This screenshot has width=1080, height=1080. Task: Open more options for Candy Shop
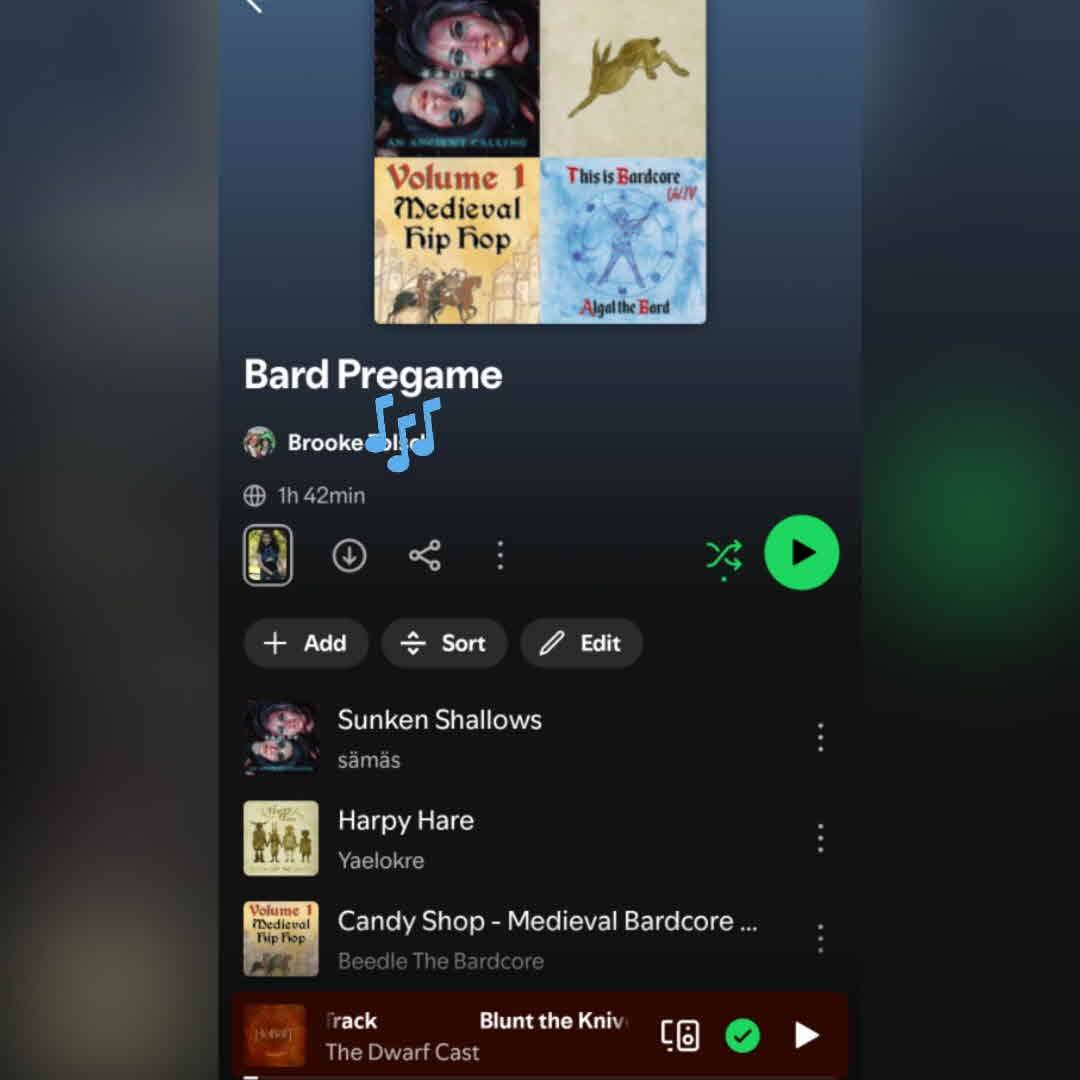[820, 938]
